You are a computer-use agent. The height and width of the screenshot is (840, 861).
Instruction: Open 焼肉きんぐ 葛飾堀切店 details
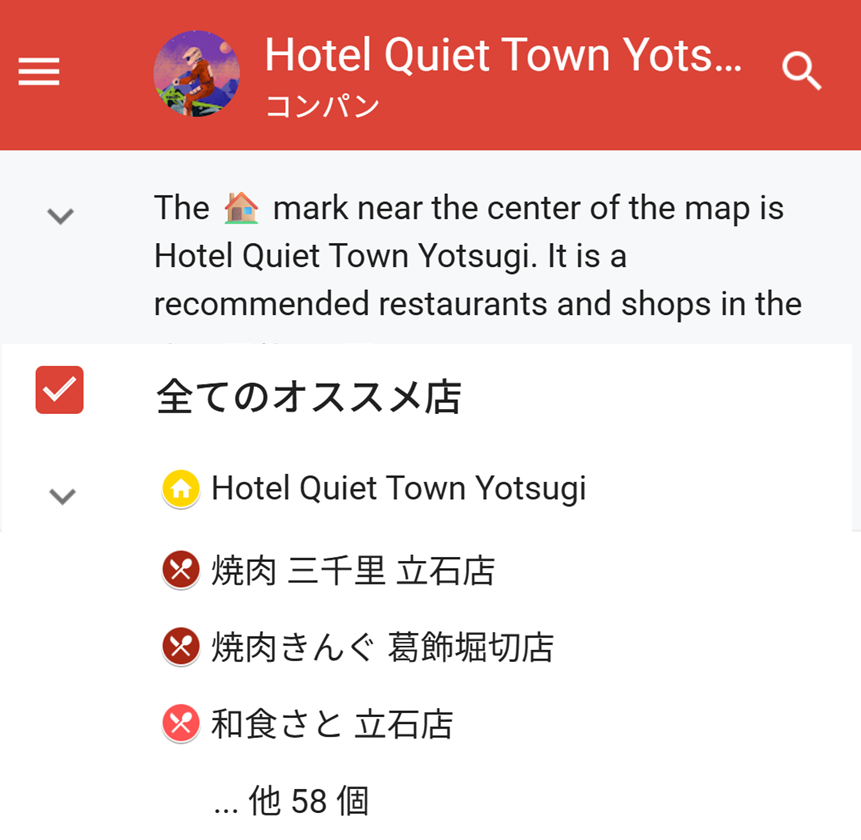[381, 647]
